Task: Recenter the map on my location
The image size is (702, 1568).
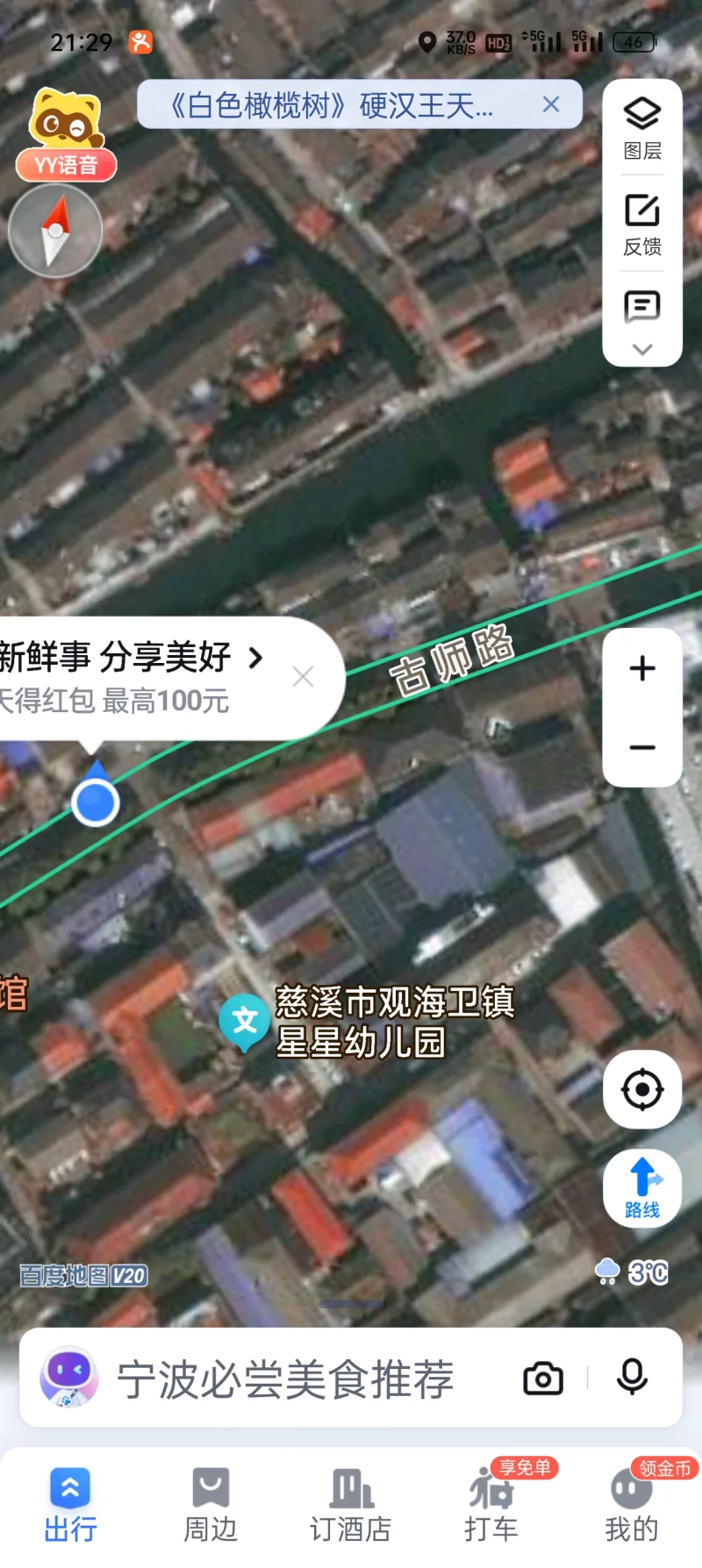Action: 642,1089
